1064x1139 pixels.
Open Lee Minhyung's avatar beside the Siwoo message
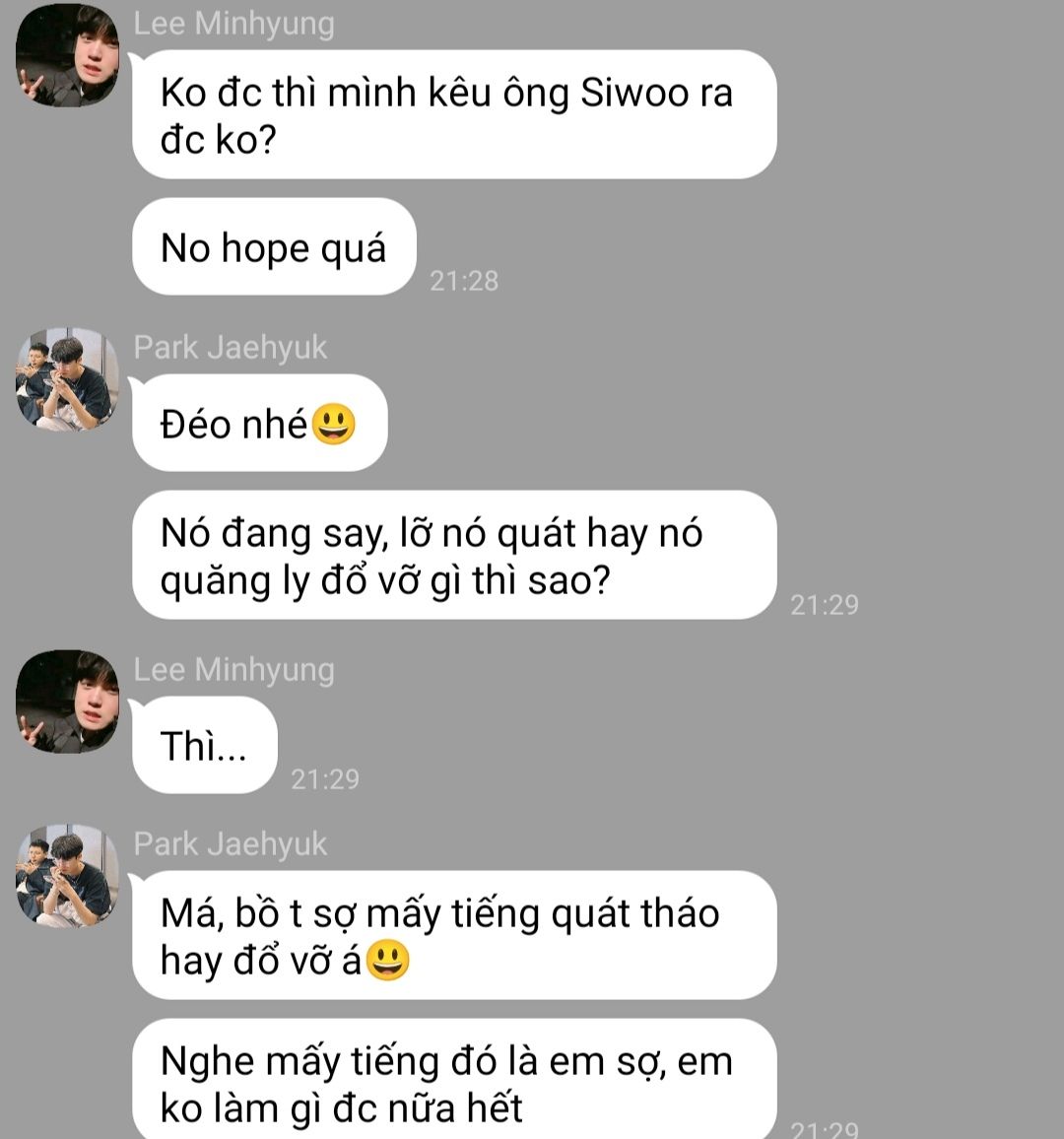[x=67, y=55]
